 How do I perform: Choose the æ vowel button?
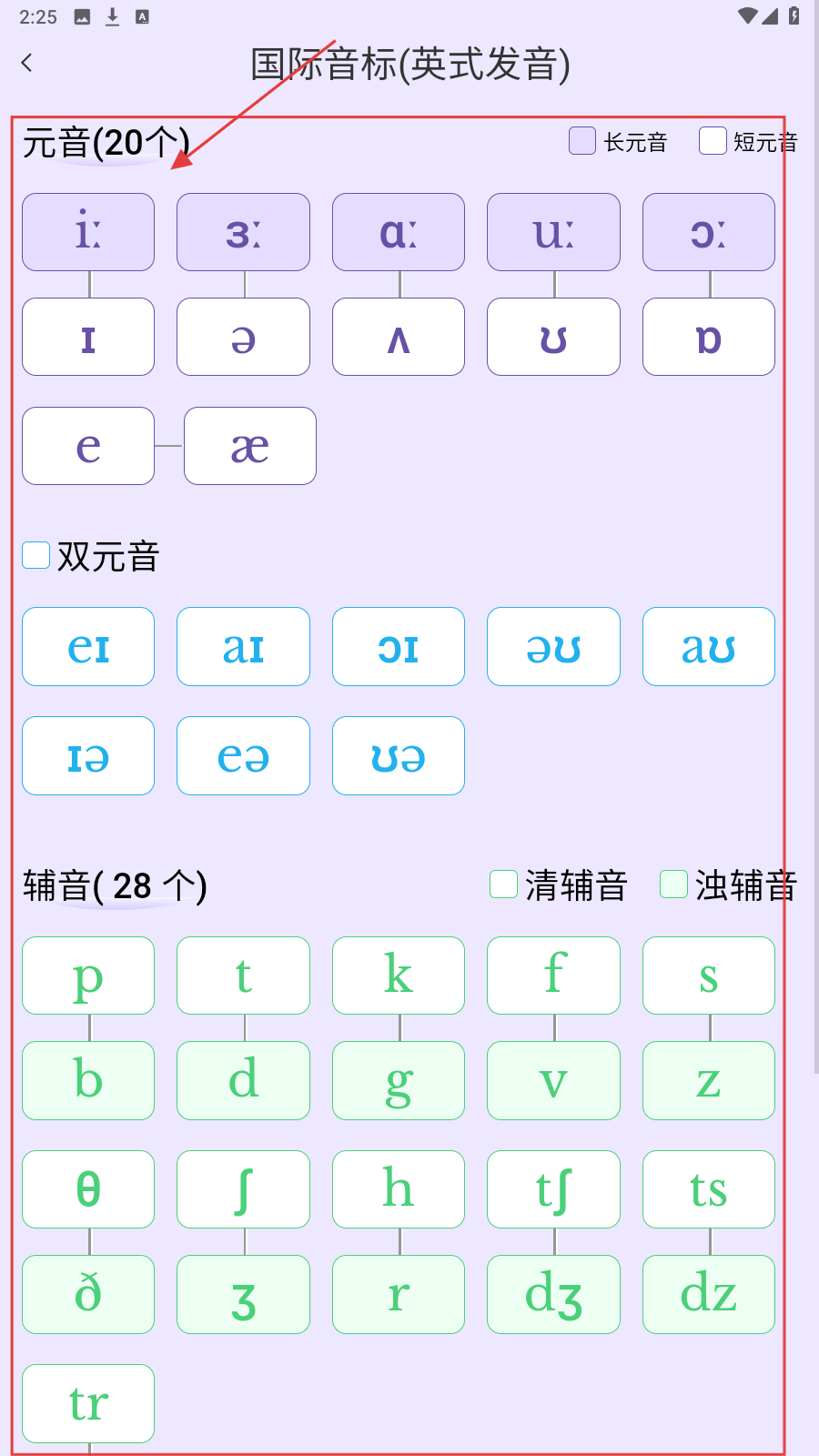(250, 446)
